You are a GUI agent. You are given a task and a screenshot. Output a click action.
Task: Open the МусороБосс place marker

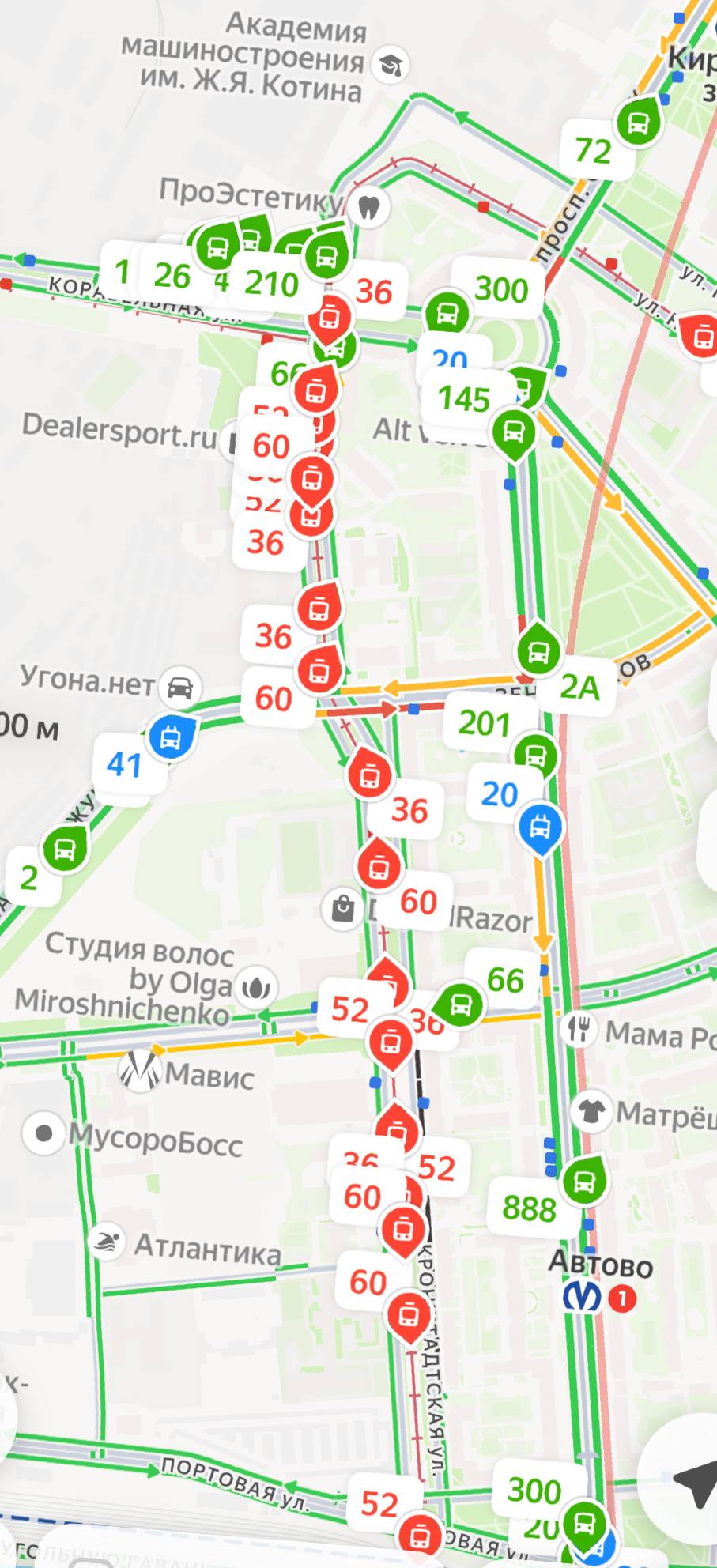pyautogui.click(x=43, y=1134)
